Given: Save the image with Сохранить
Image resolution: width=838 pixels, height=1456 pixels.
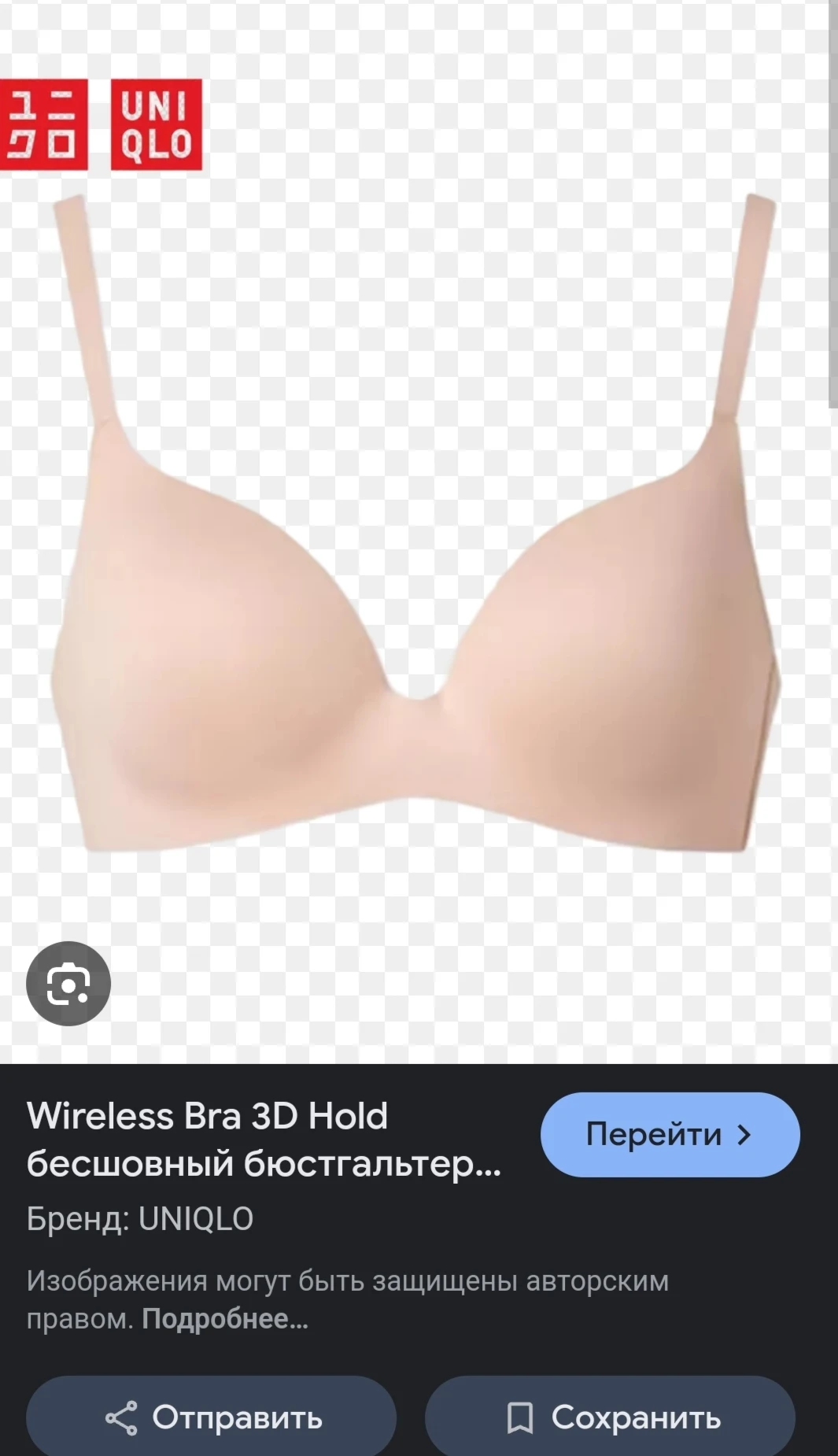Looking at the screenshot, I should coord(610,1417).
